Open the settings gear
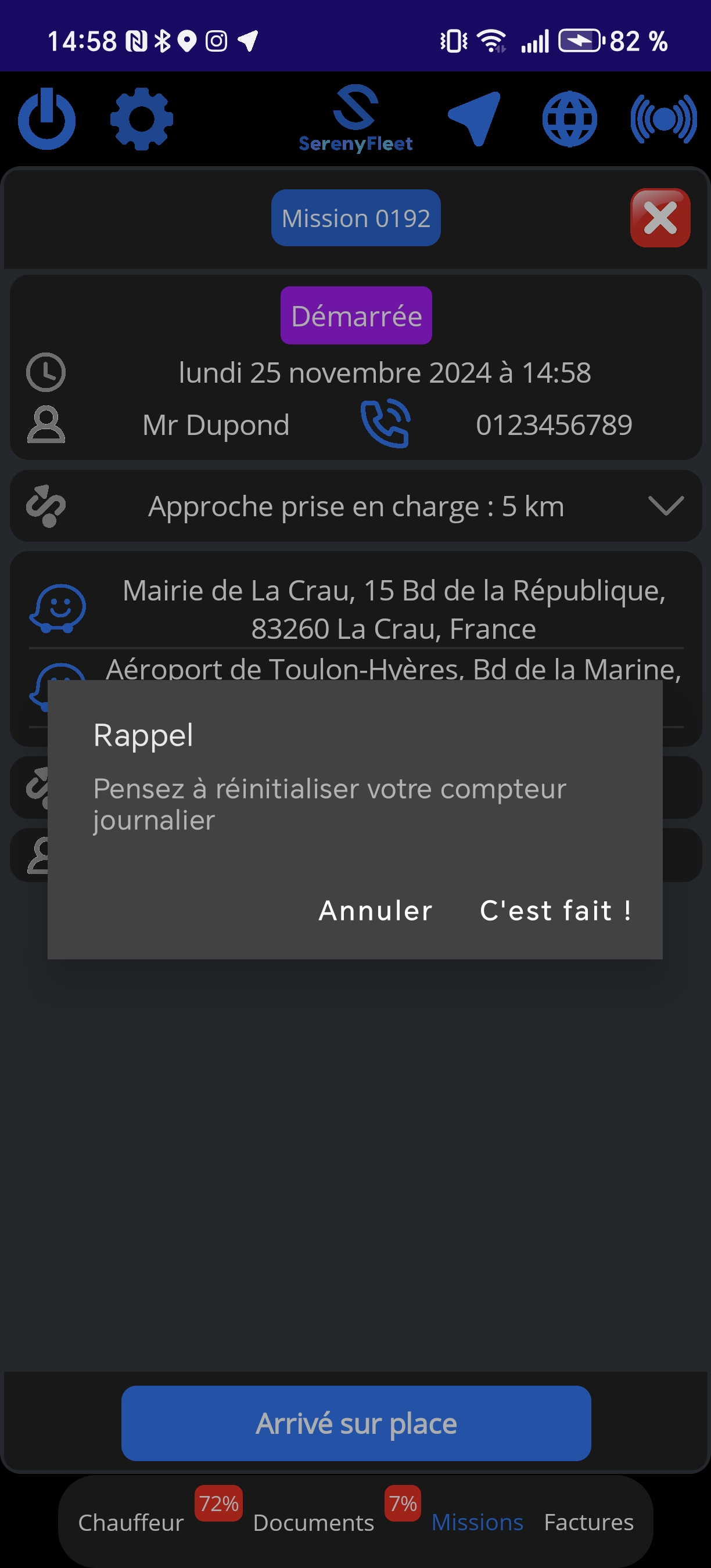 pos(141,118)
